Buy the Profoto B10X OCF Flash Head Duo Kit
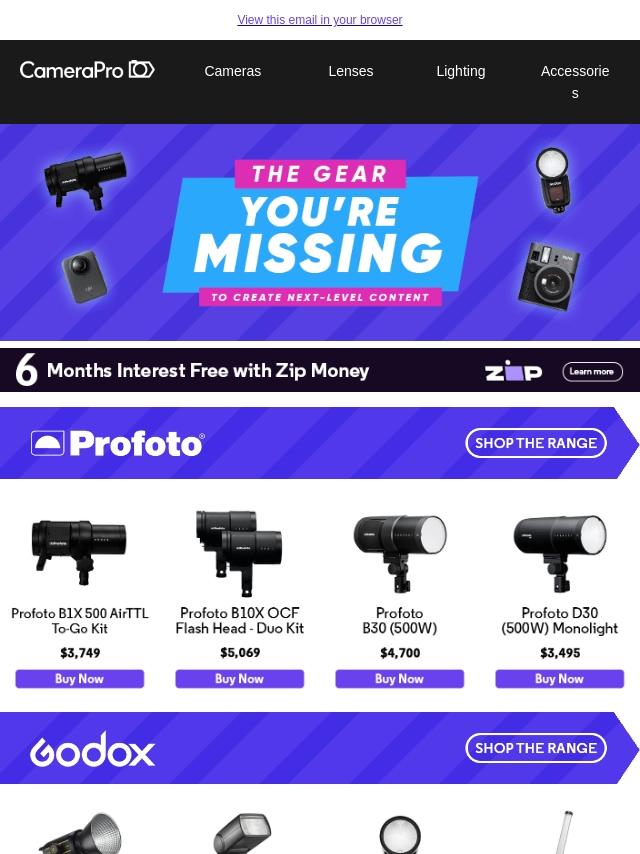The image size is (640, 854). click(x=240, y=679)
